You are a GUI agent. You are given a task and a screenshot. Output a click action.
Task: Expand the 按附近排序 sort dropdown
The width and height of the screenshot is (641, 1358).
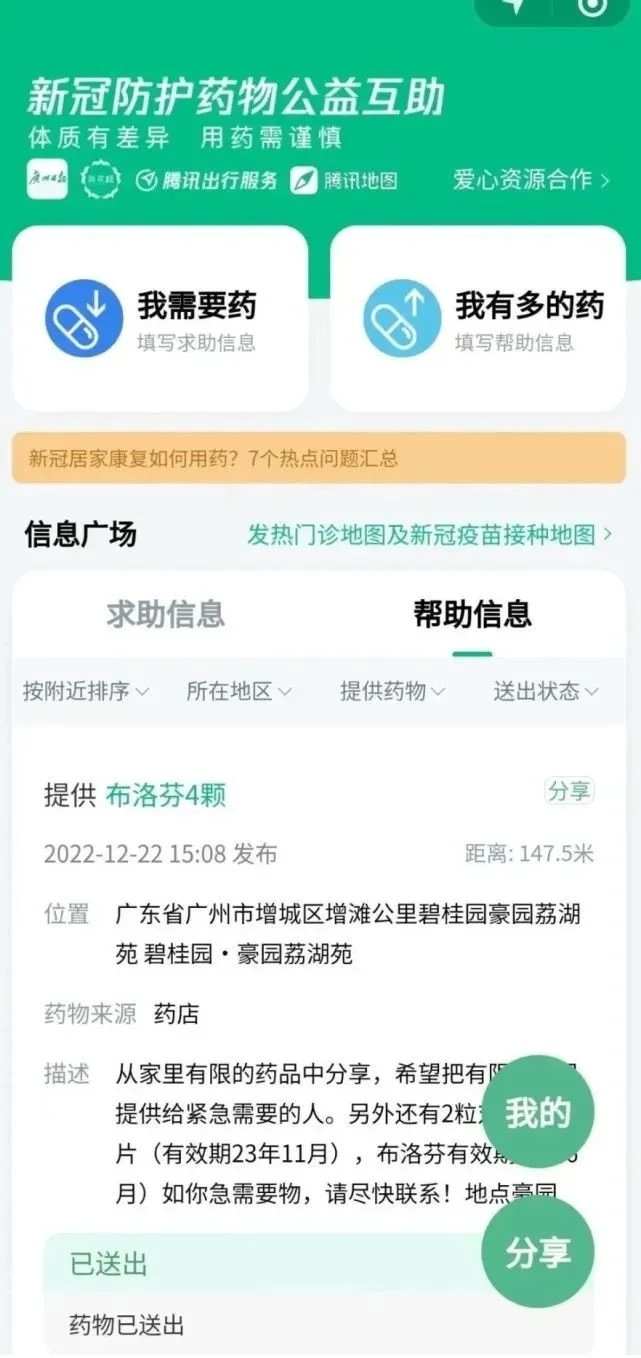(x=86, y=691)
